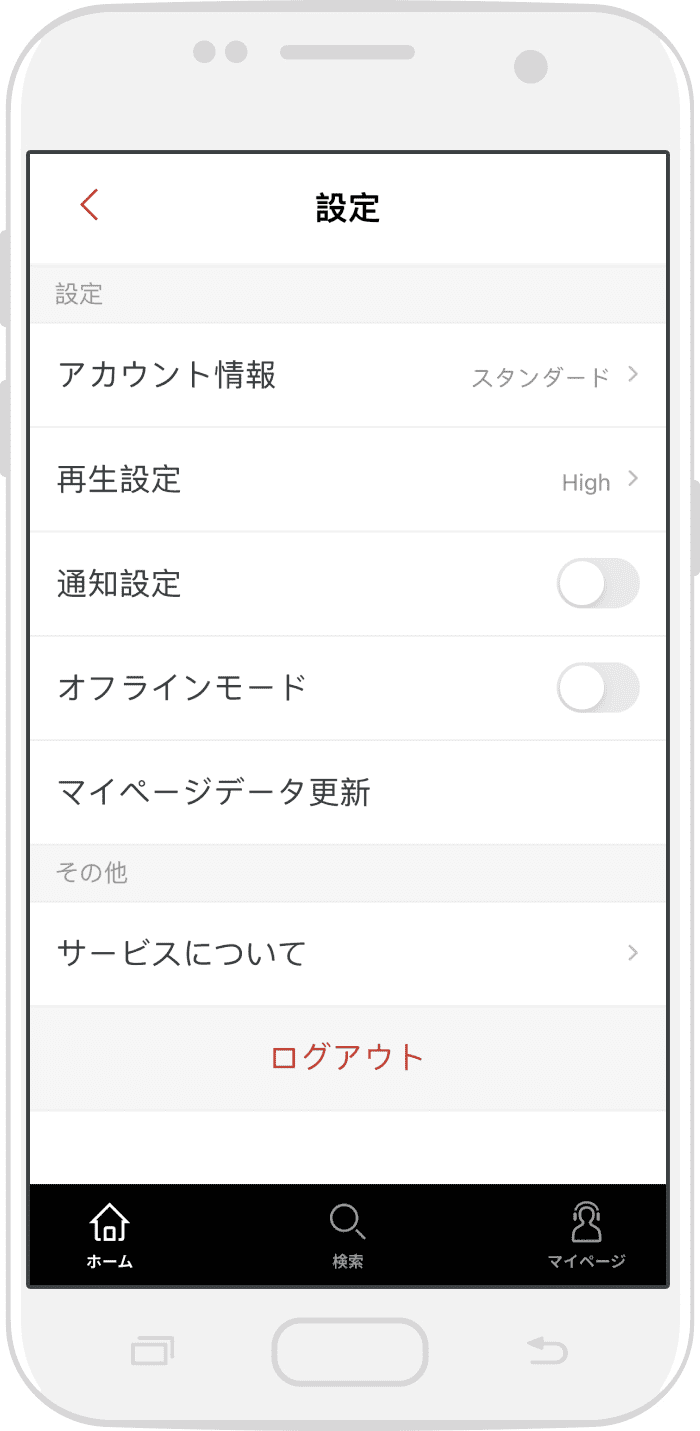Image resolution: width=700 pixels, height=1431 pixels.
Task: Switch to the ホーム tab
Action: pos(109,1235)
